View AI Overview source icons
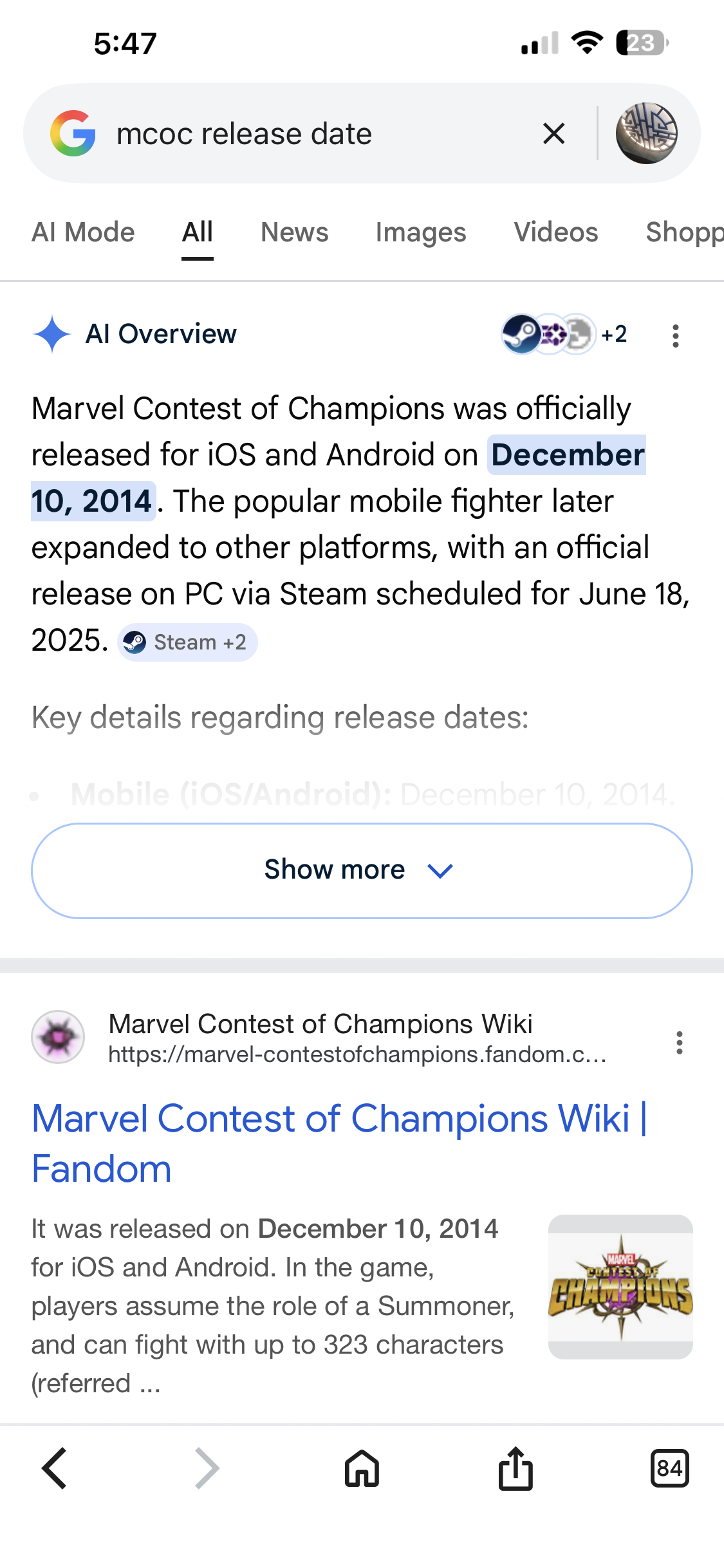 pyautogui.click(x=563, y=334)
